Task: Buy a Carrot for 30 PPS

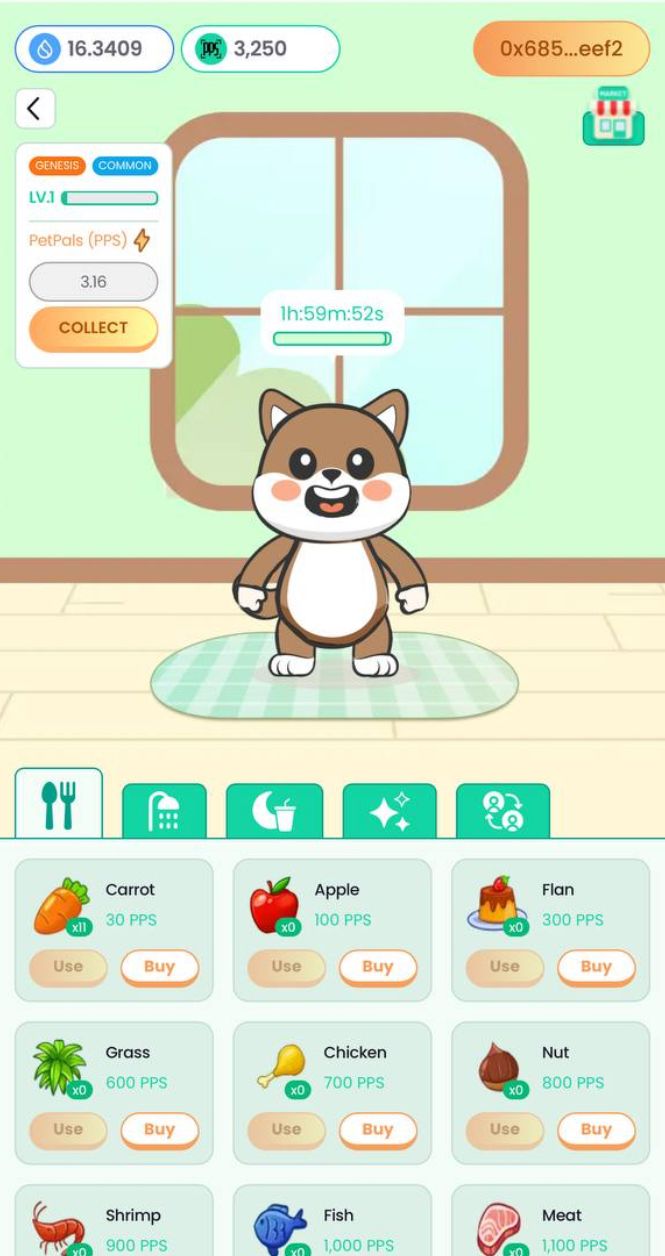Action: click(159, 967)
